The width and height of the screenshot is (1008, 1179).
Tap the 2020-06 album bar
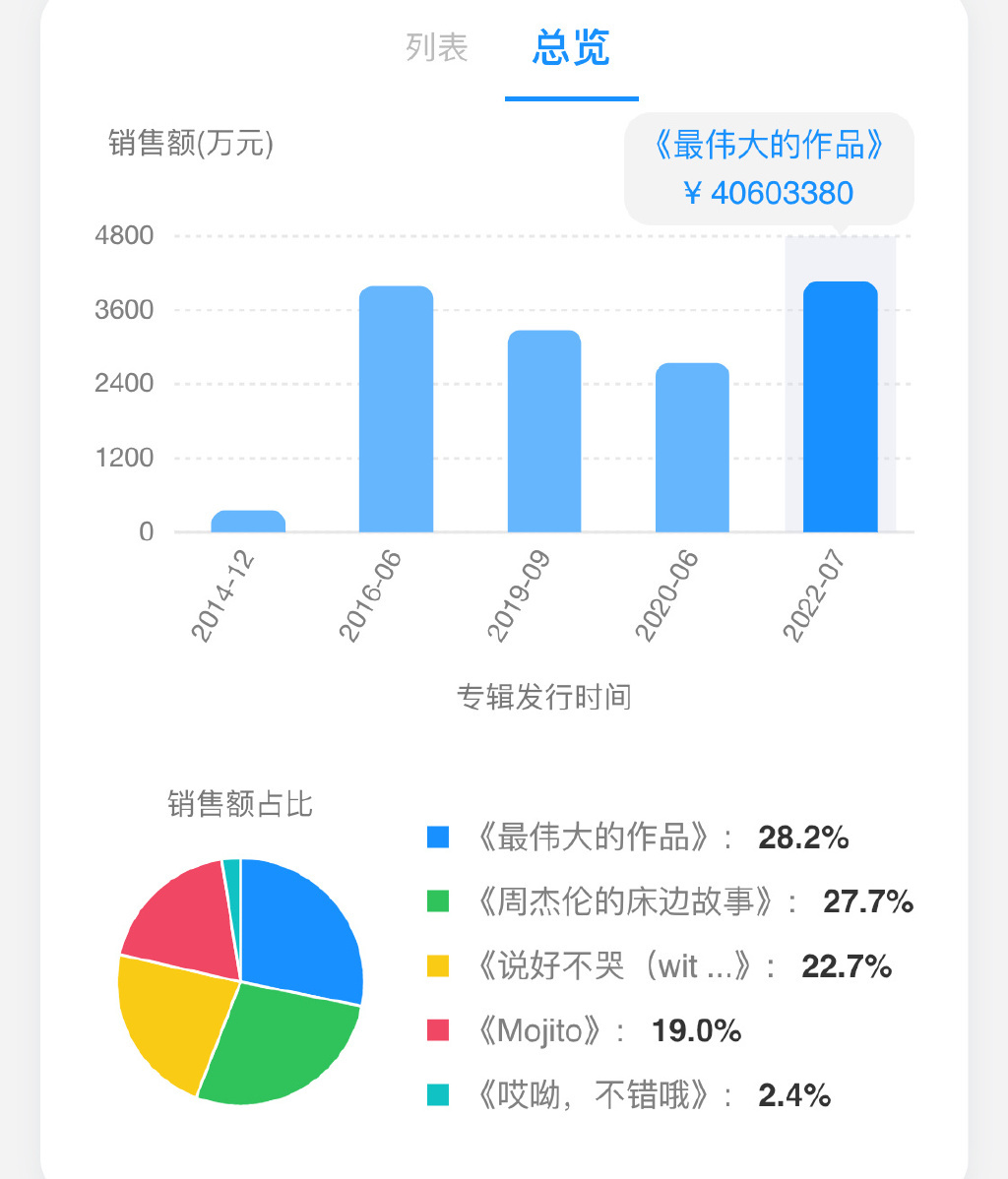692,448
